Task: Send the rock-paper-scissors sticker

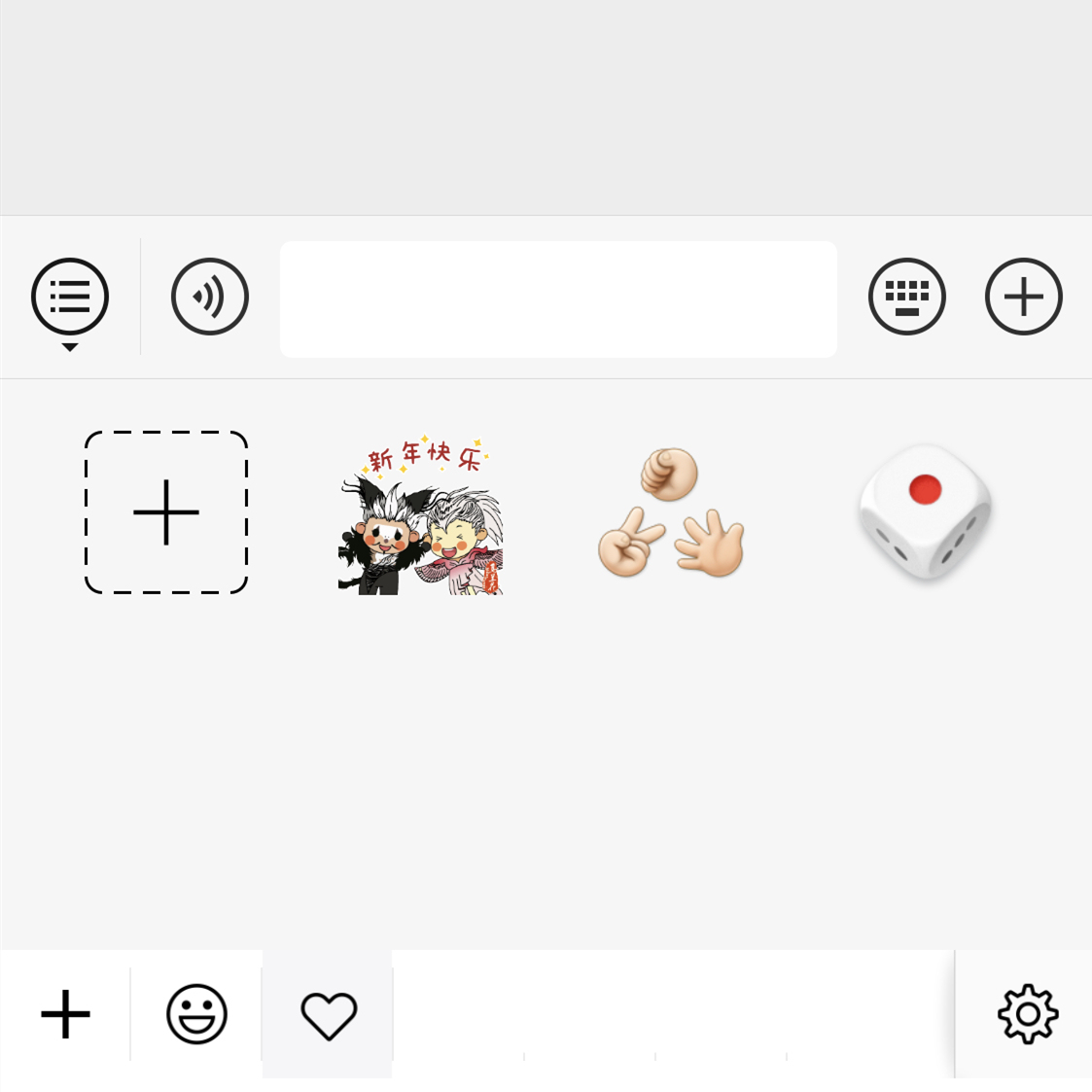Action: [x=671, y=512]
